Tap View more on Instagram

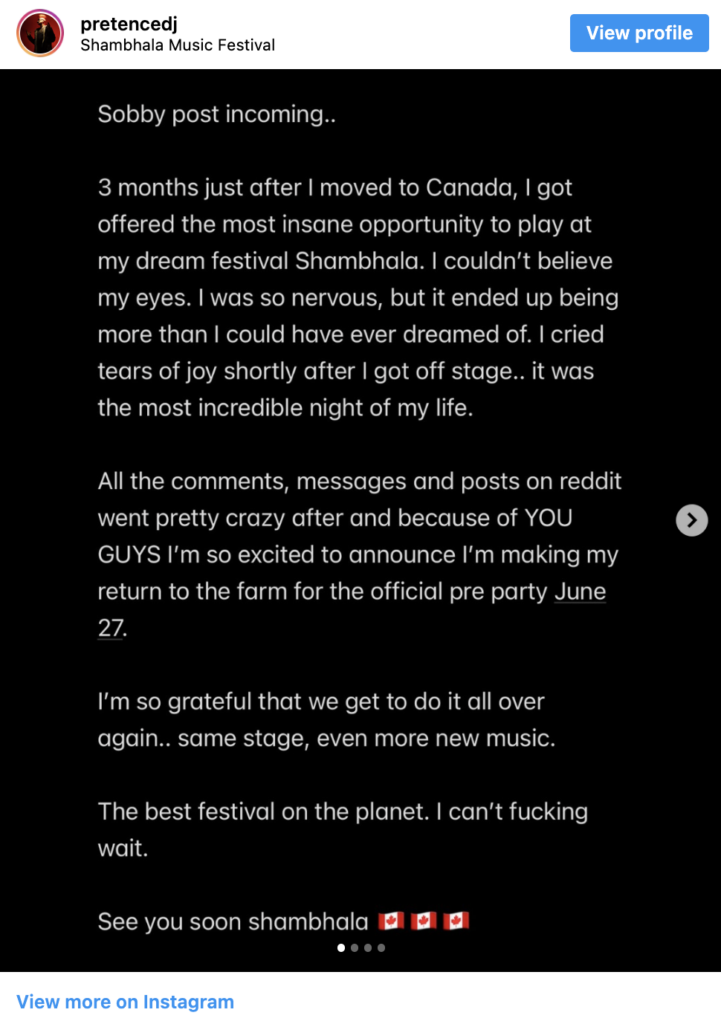coord(125,1001)
